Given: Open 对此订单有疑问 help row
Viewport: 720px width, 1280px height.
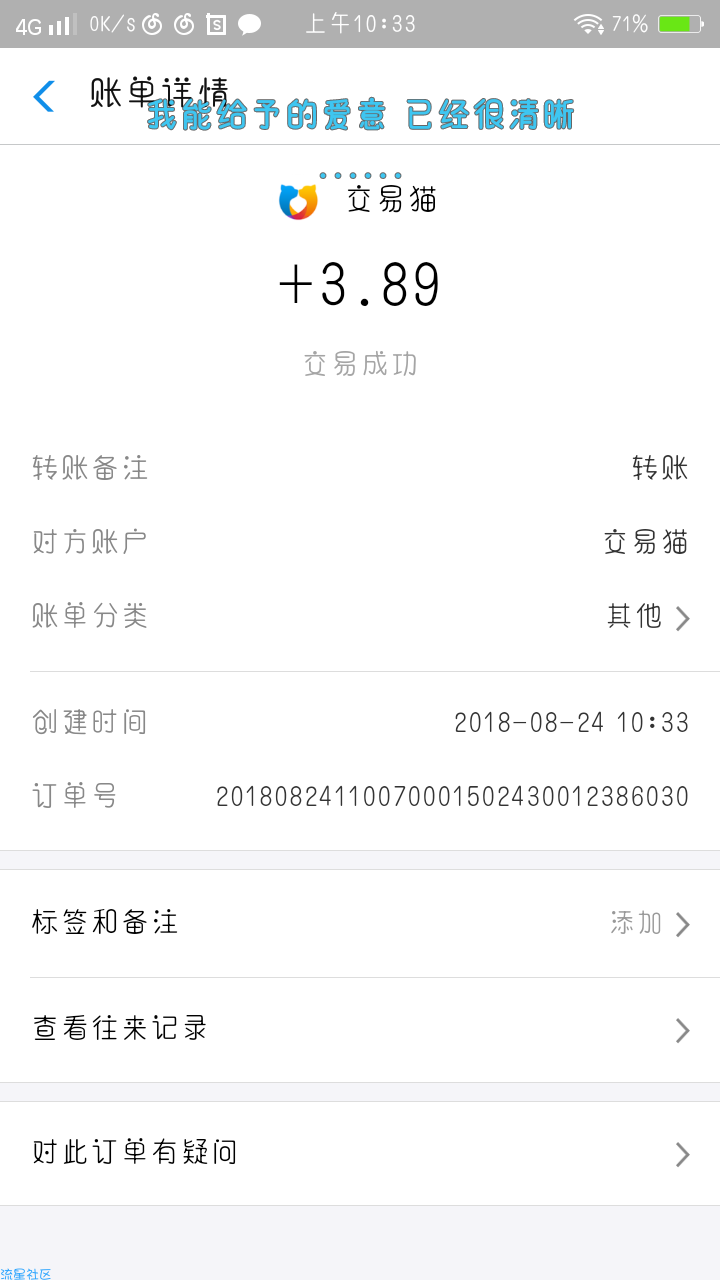Looking at the screenshot, I should click(360, 1153).
